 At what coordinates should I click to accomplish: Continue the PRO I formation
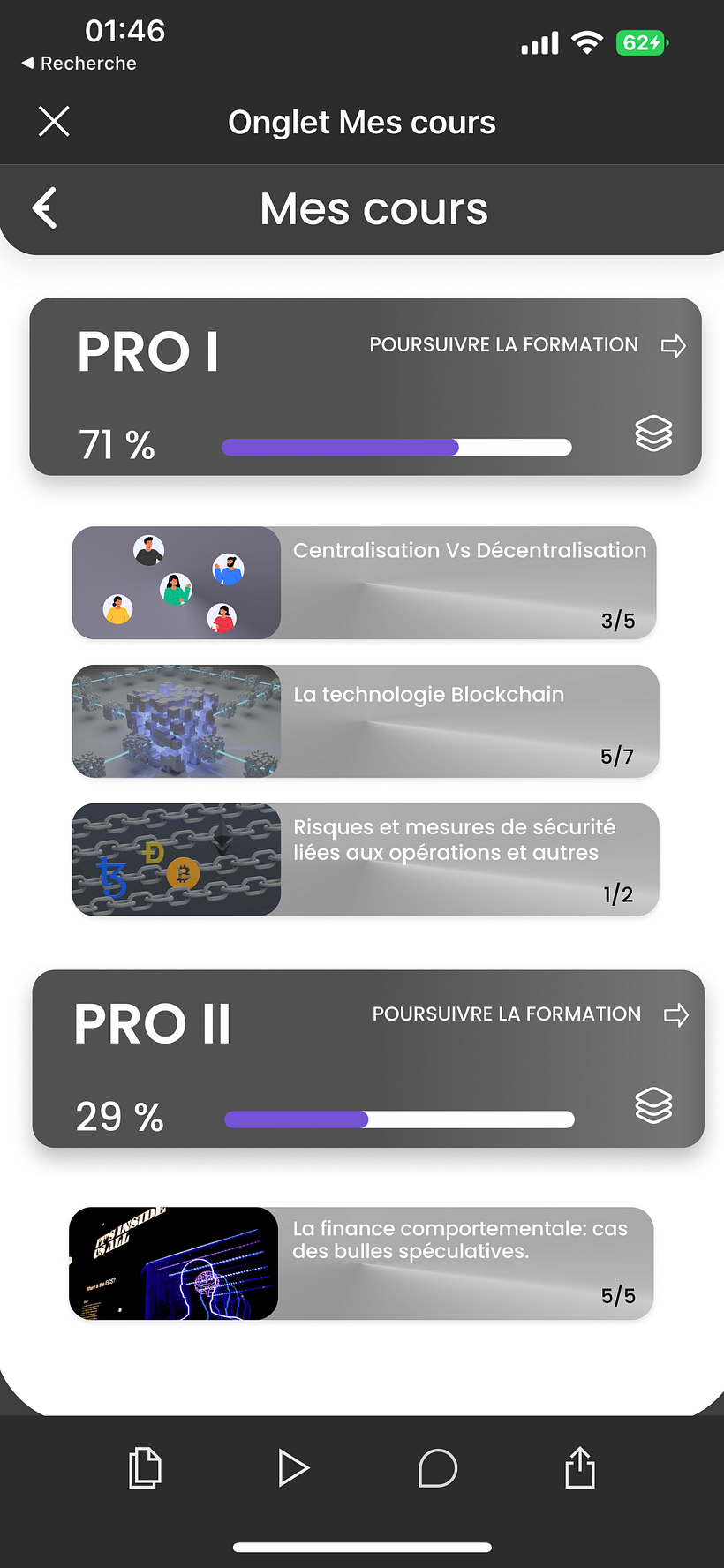point(527,345)
